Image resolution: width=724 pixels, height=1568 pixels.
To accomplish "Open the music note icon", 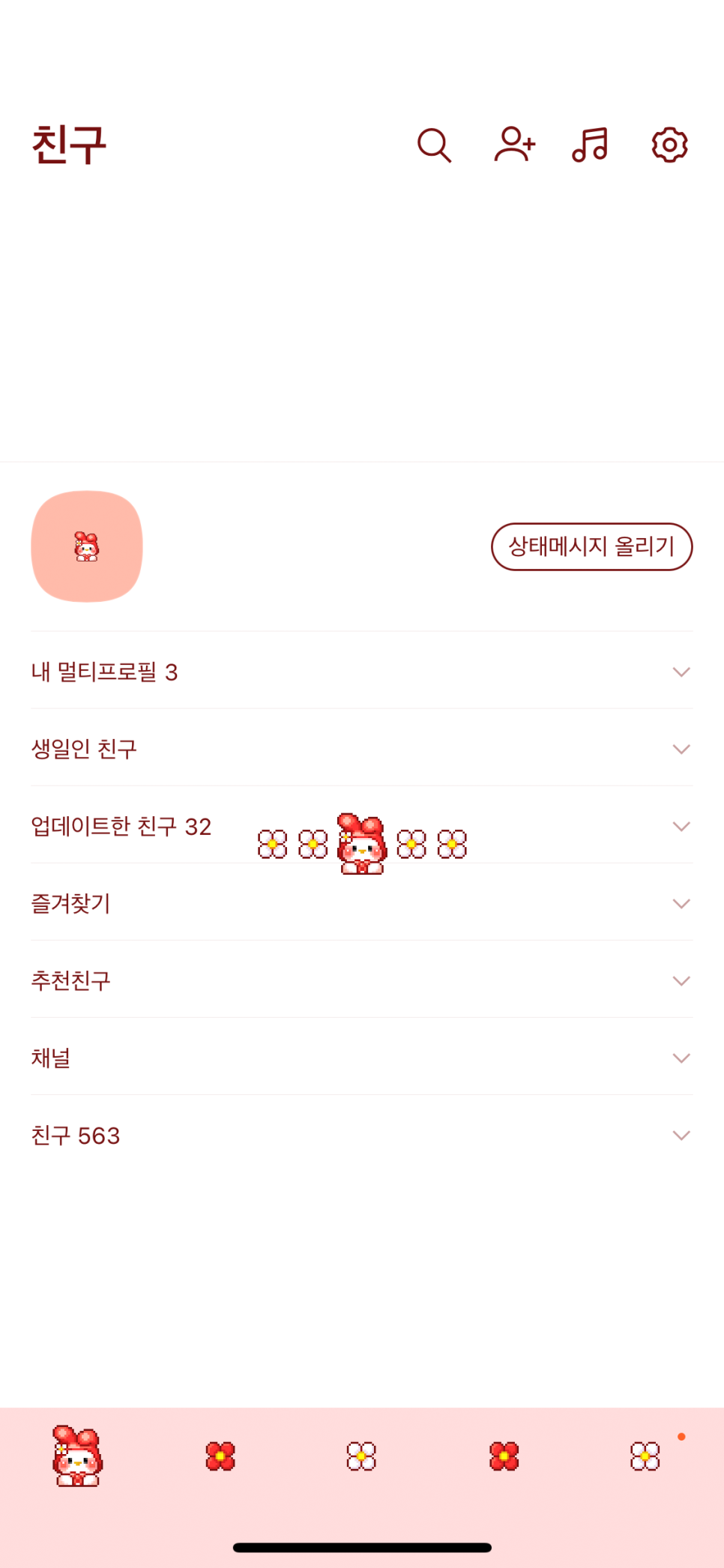I will coord(591,145).
